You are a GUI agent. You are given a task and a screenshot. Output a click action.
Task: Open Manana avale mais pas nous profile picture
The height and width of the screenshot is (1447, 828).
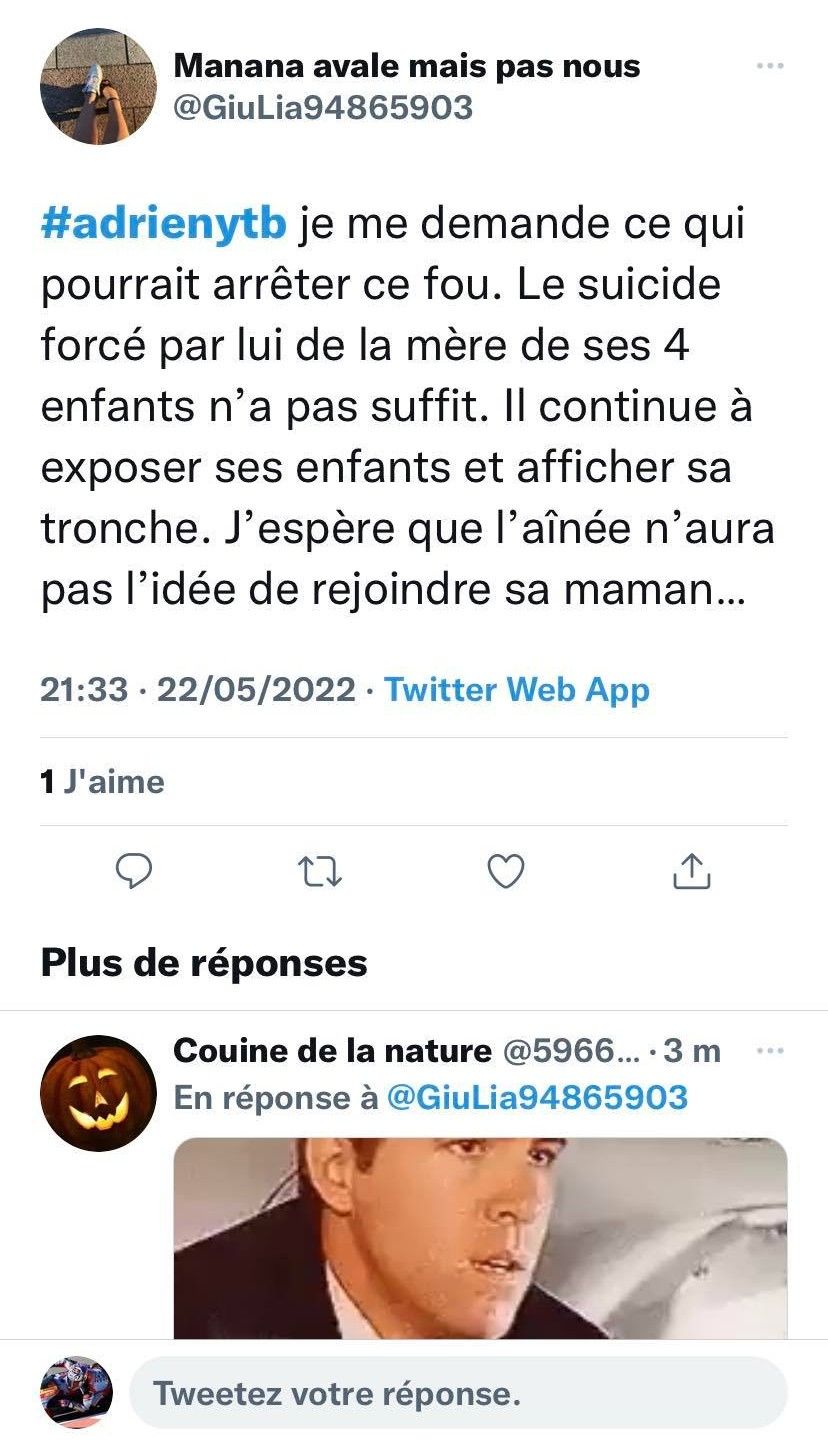coord(98,87)
